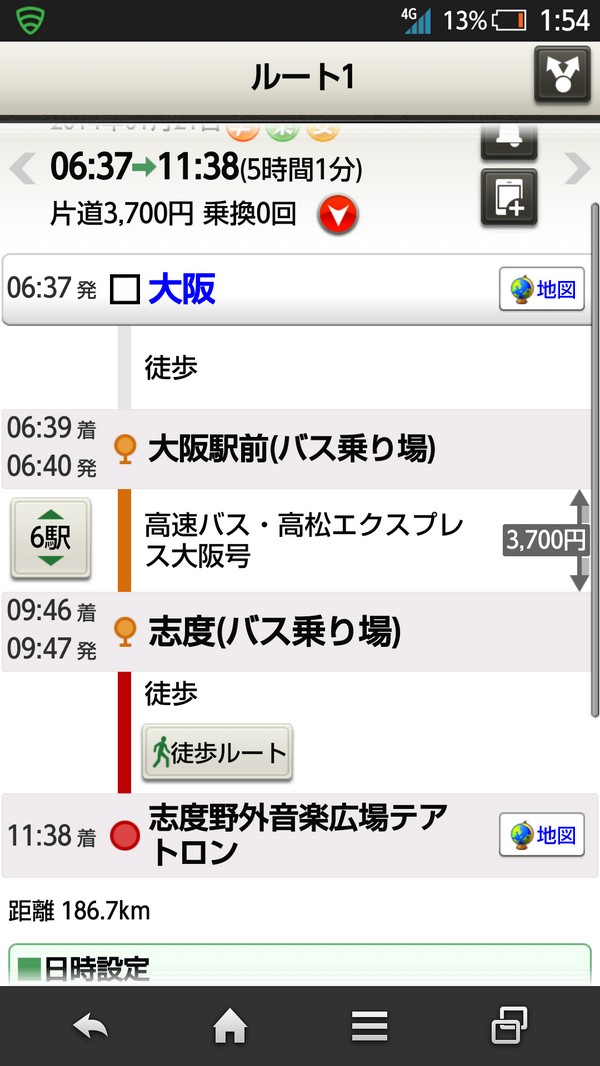Open the 徒歩ルート walking route

click(x=217, y=752)
